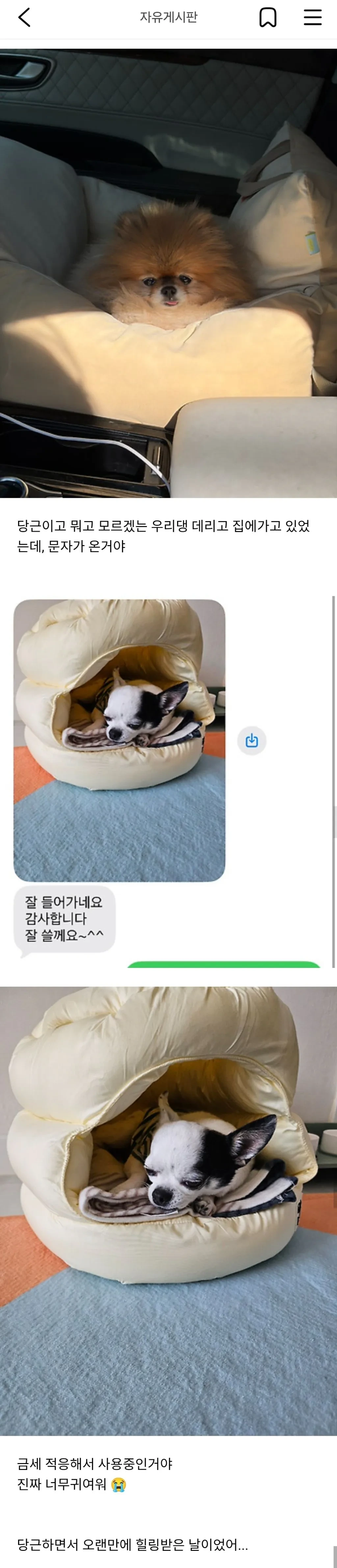Open the hamburger menu
337x1568 pixels.
(x=313, y=18)
